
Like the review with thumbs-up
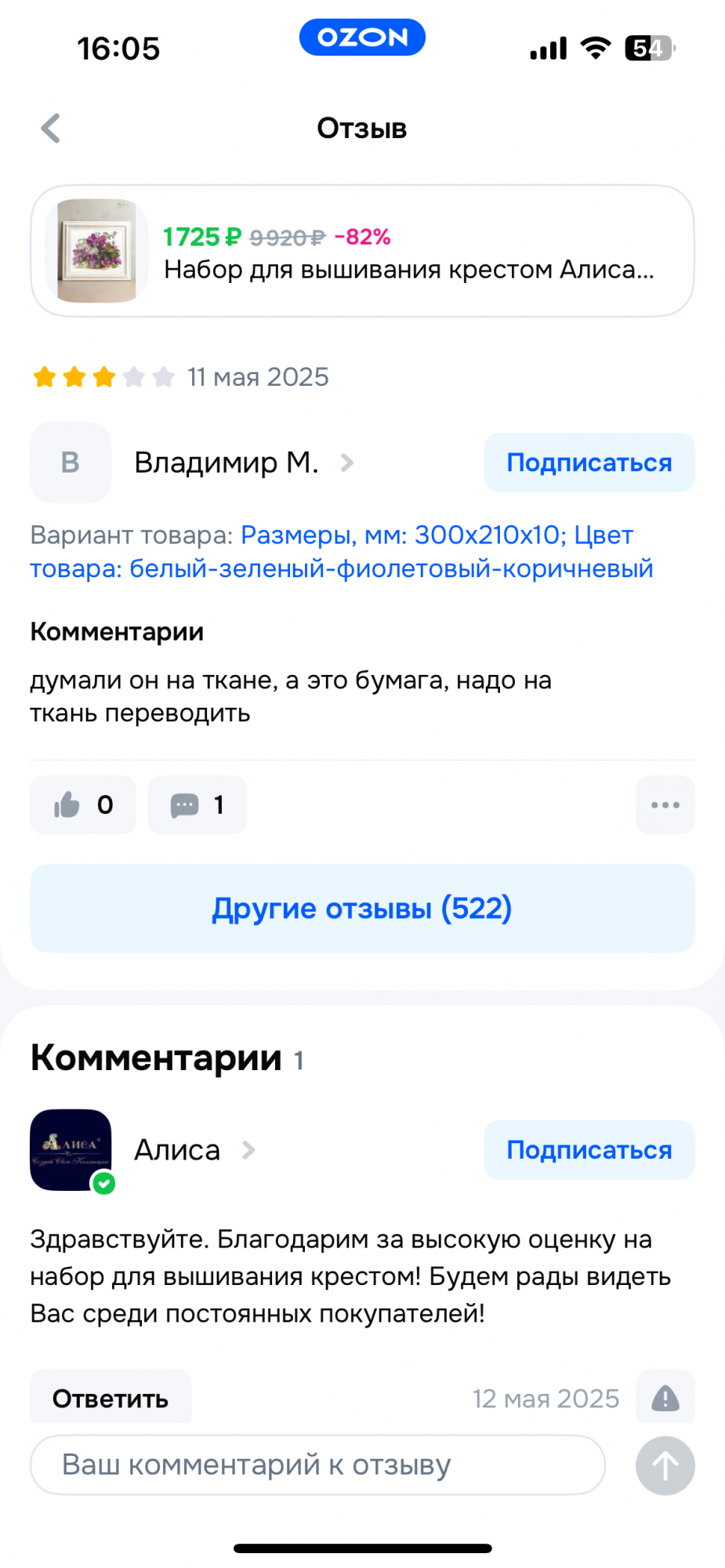point(83,804)
